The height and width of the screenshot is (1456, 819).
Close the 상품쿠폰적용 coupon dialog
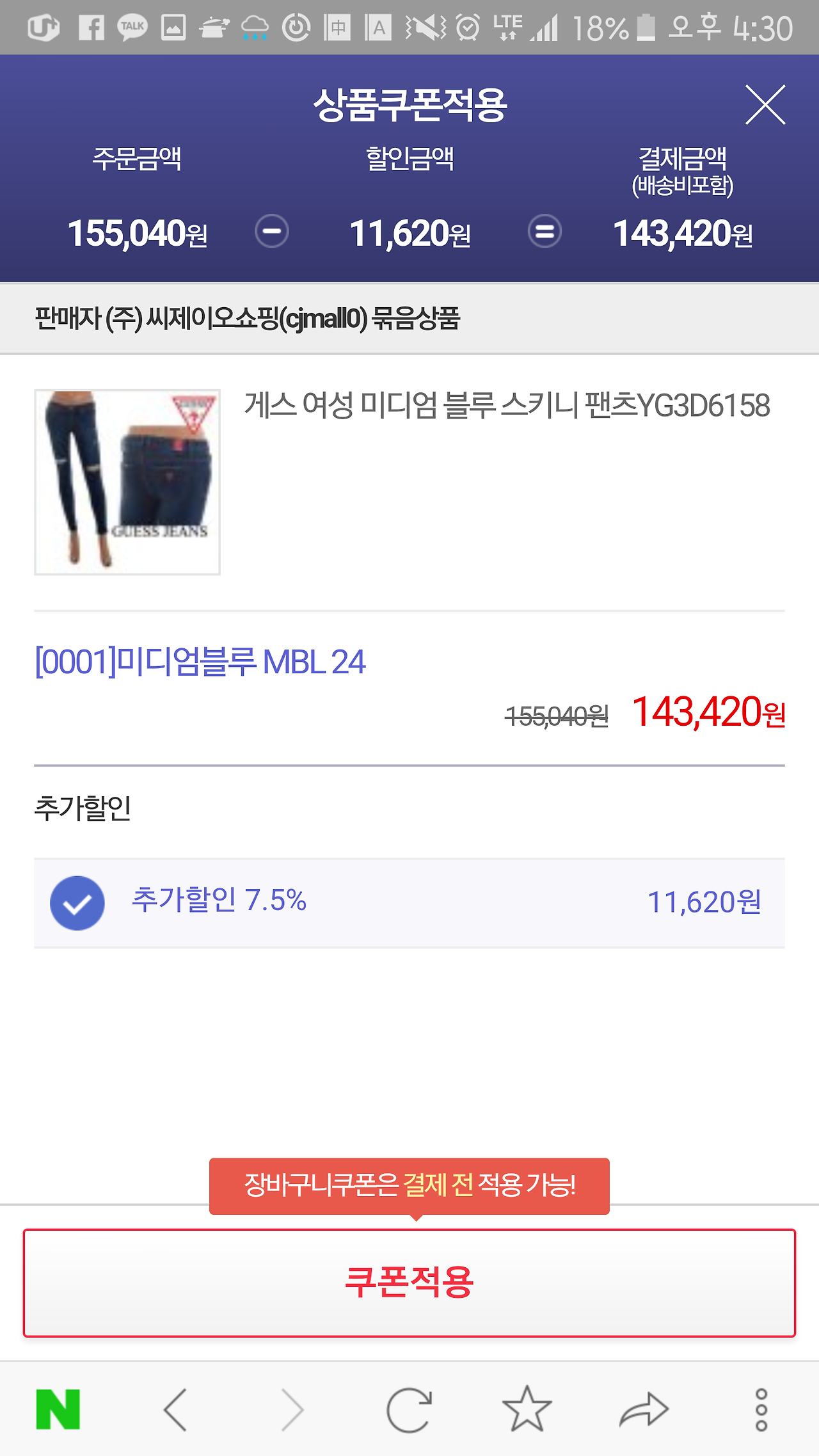(765, 104)
